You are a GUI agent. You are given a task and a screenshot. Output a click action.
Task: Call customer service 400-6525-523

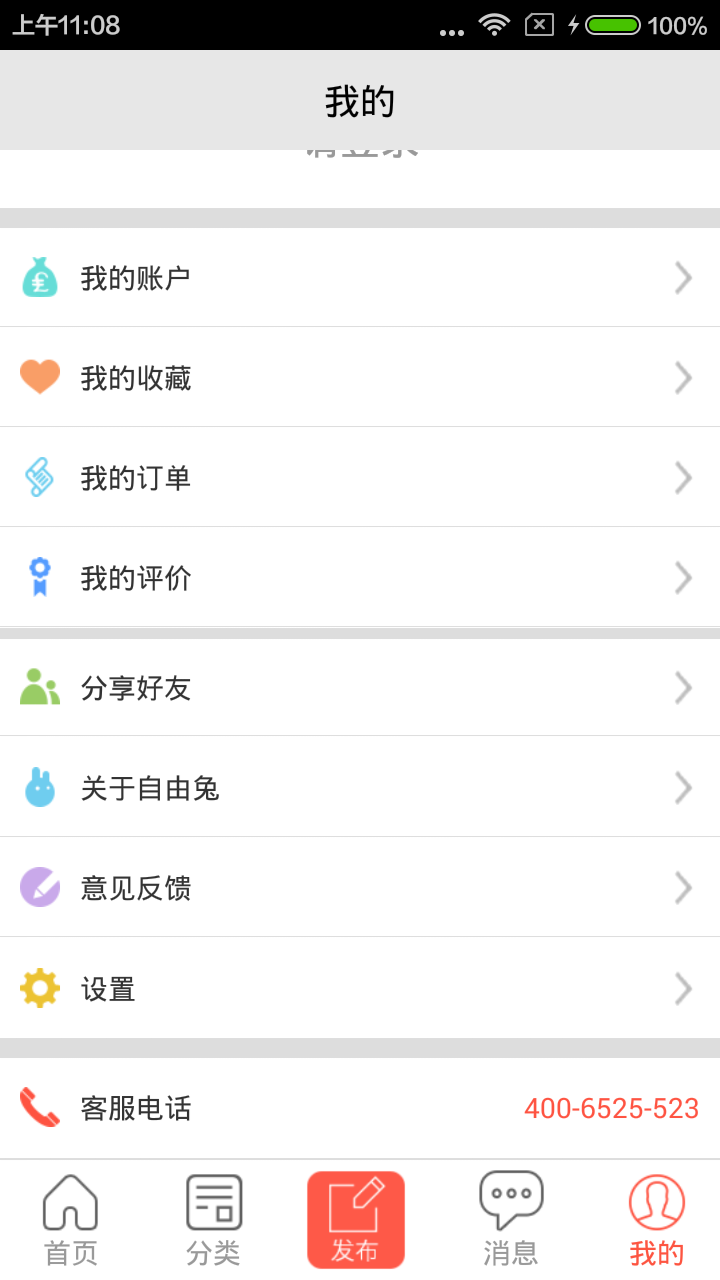[611, 1108]
